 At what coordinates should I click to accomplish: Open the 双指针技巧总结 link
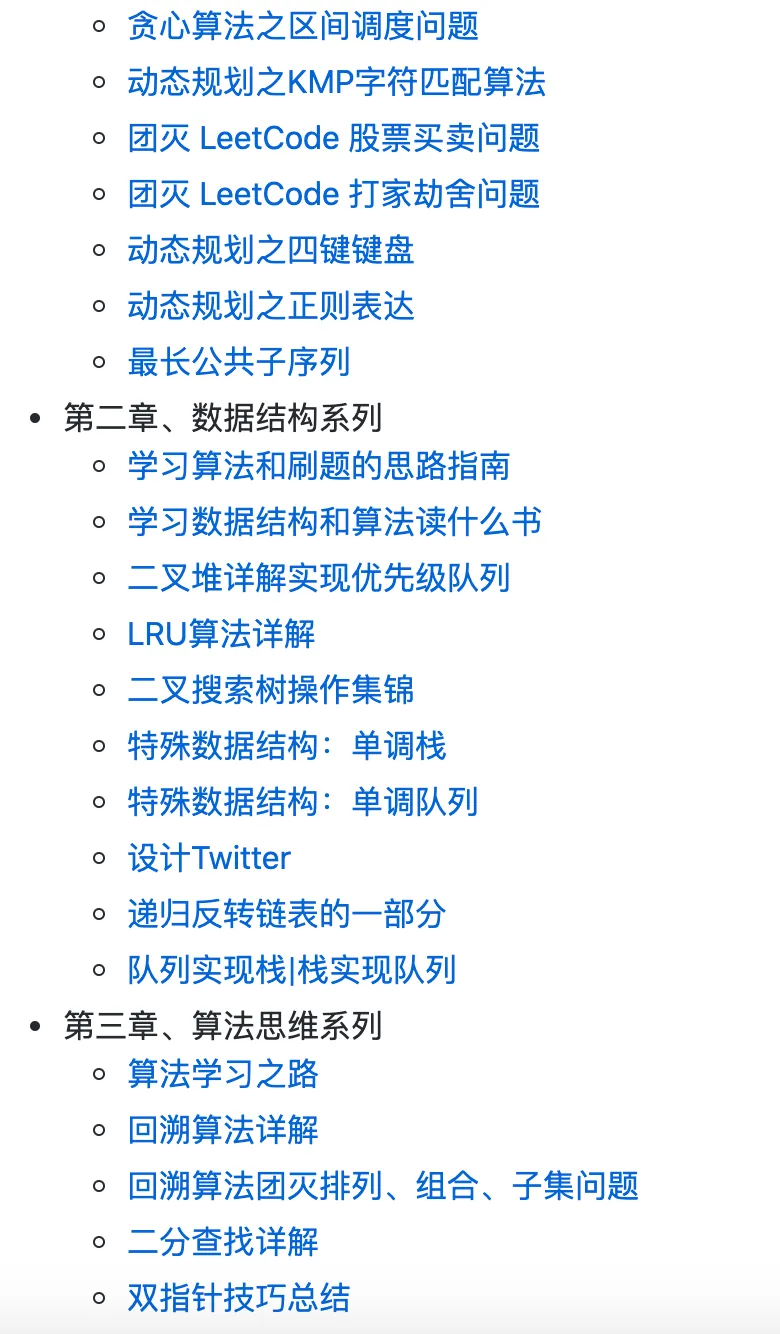237,1298
